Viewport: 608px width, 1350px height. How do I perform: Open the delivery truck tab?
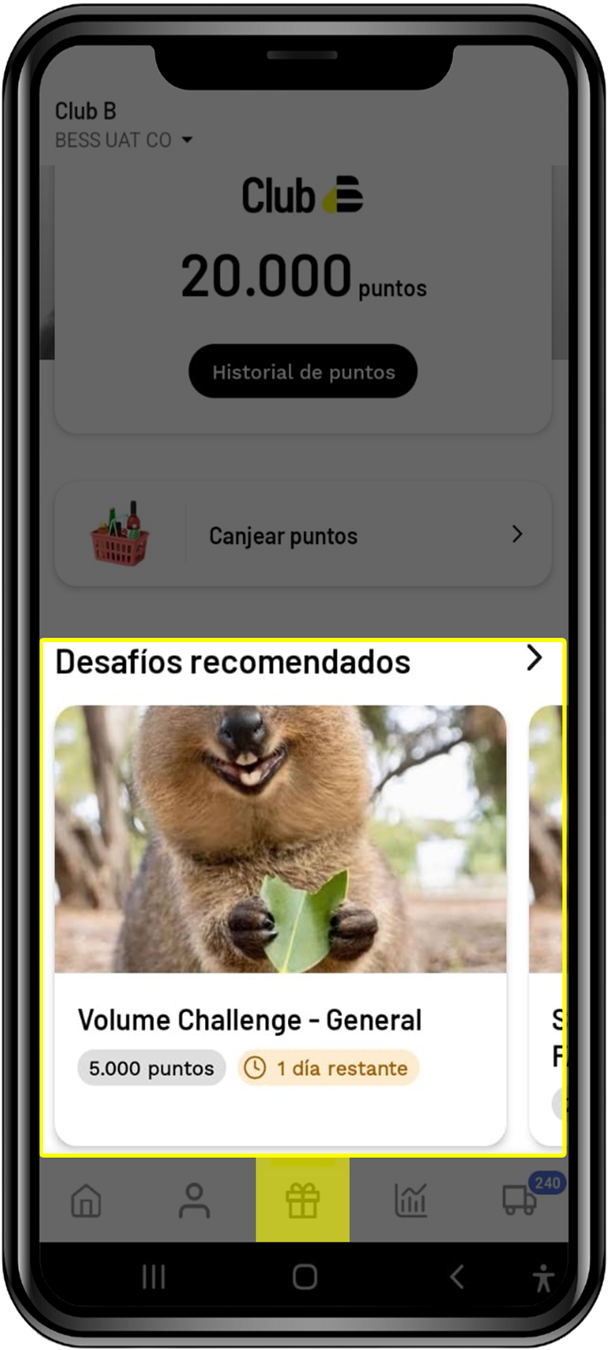click(x=519, y=1199)
